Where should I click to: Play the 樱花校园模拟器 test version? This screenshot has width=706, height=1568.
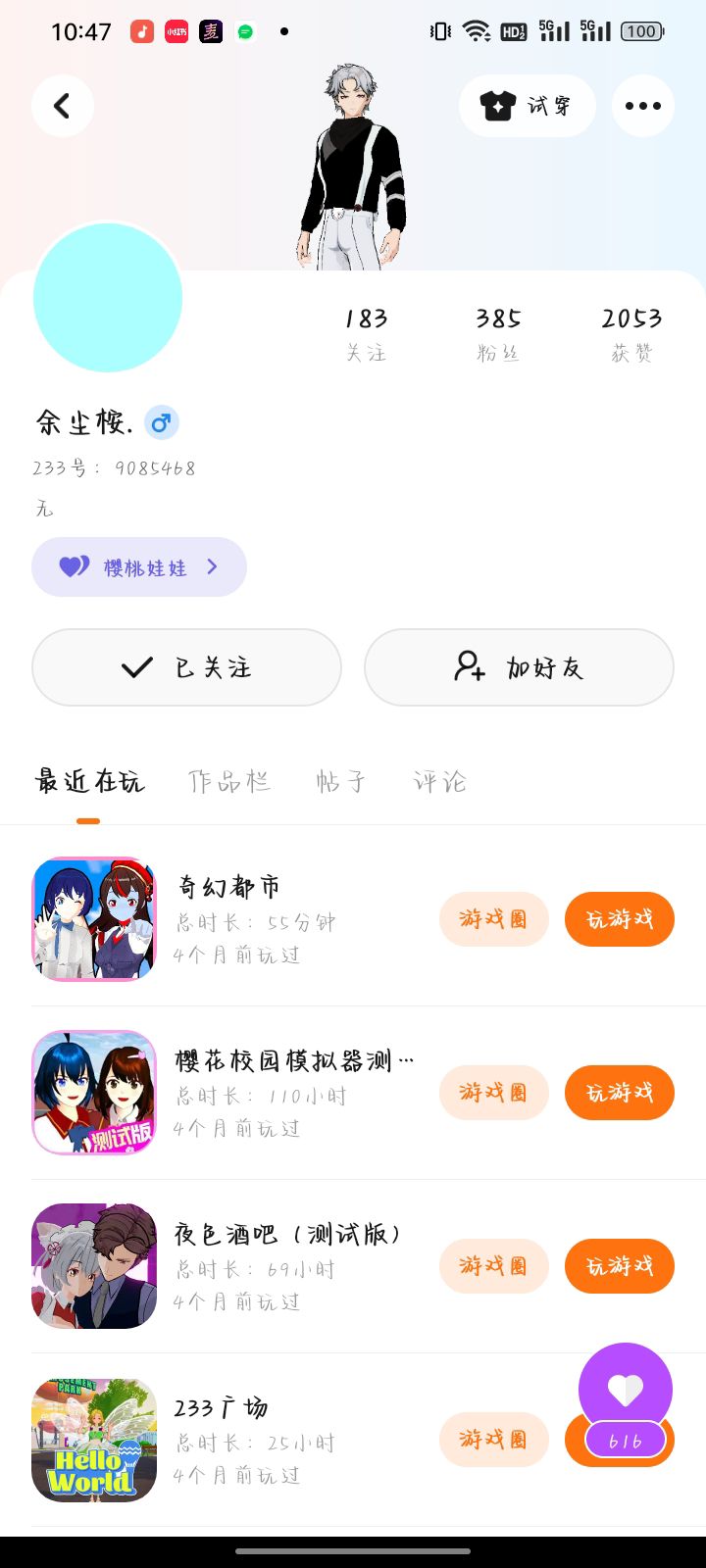click(x=619, y=1093)
